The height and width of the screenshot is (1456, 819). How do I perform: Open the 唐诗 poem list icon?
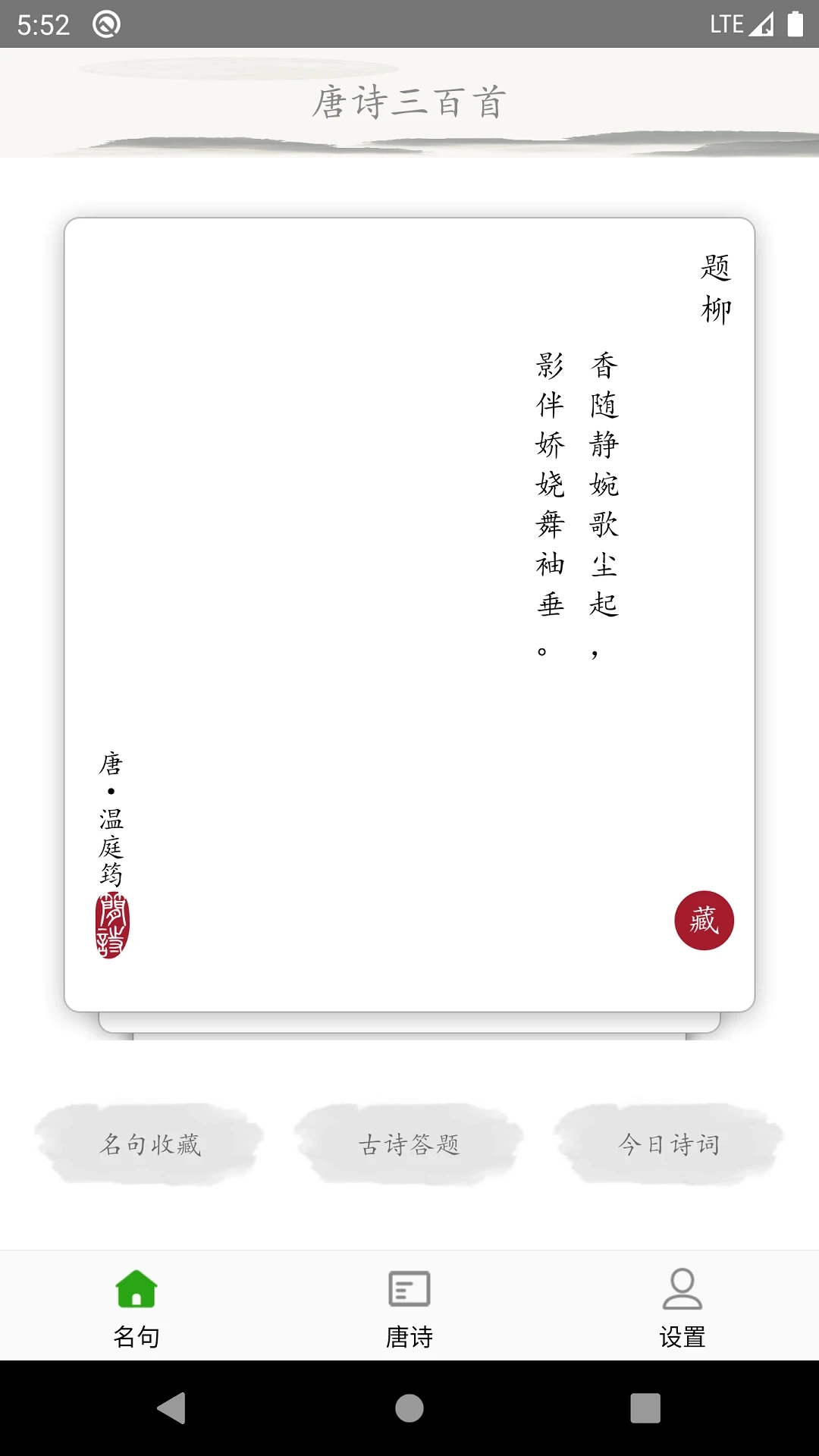pos(409,1287)
